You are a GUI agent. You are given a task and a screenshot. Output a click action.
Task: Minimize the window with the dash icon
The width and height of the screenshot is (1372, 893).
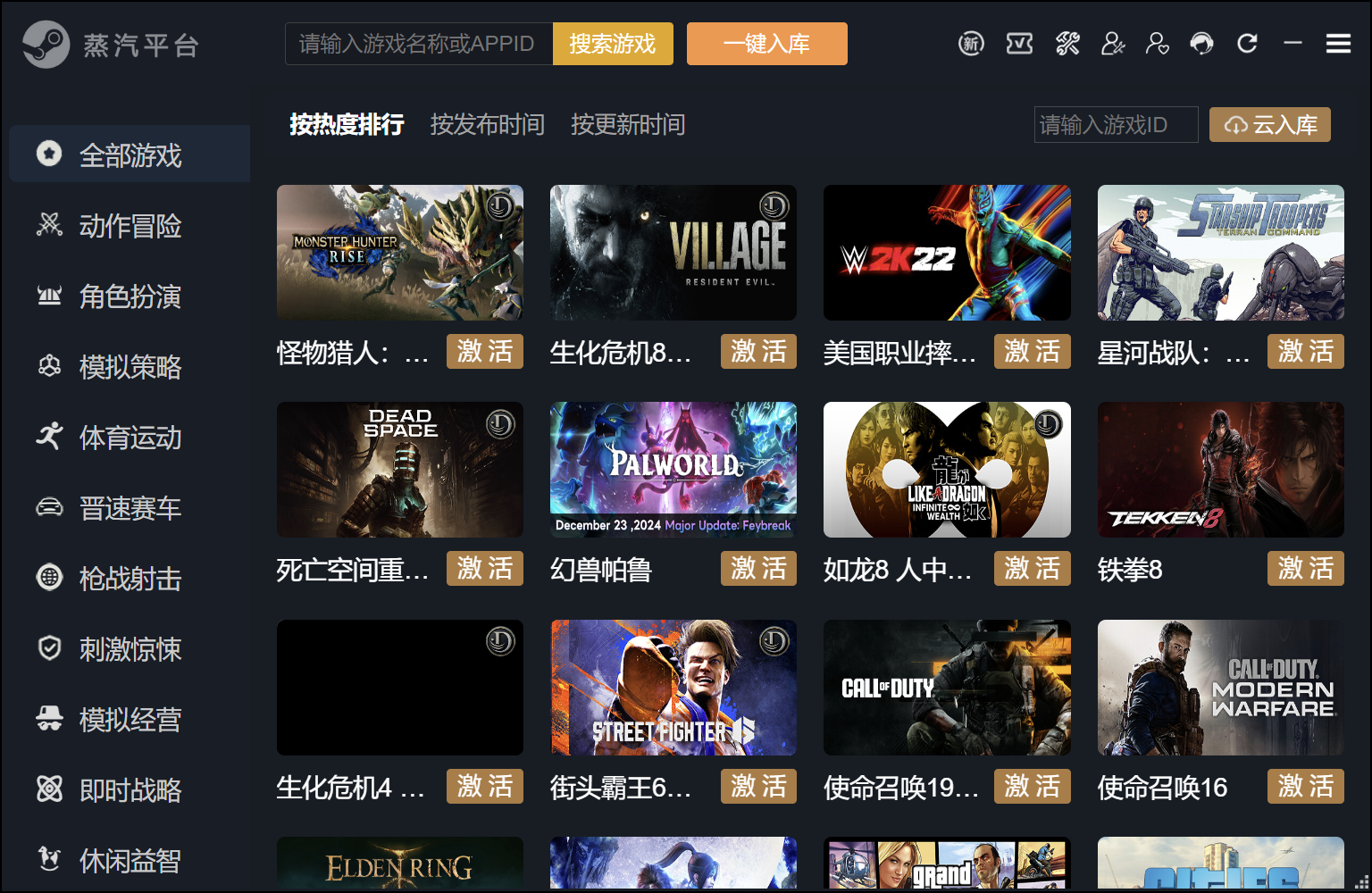pyautogui.click(x=1292, y=43)
